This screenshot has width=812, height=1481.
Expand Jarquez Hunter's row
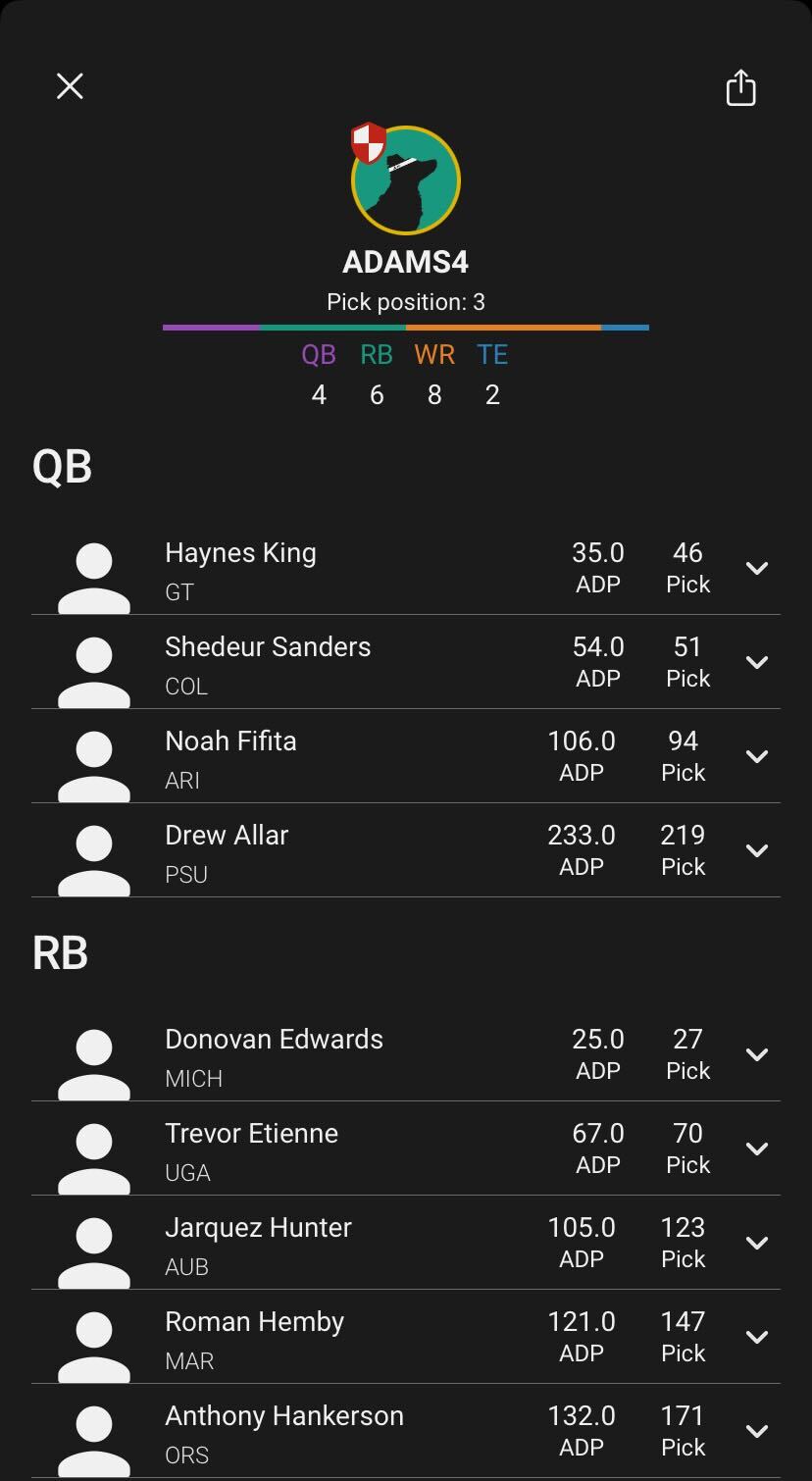tap(756, 1243)
